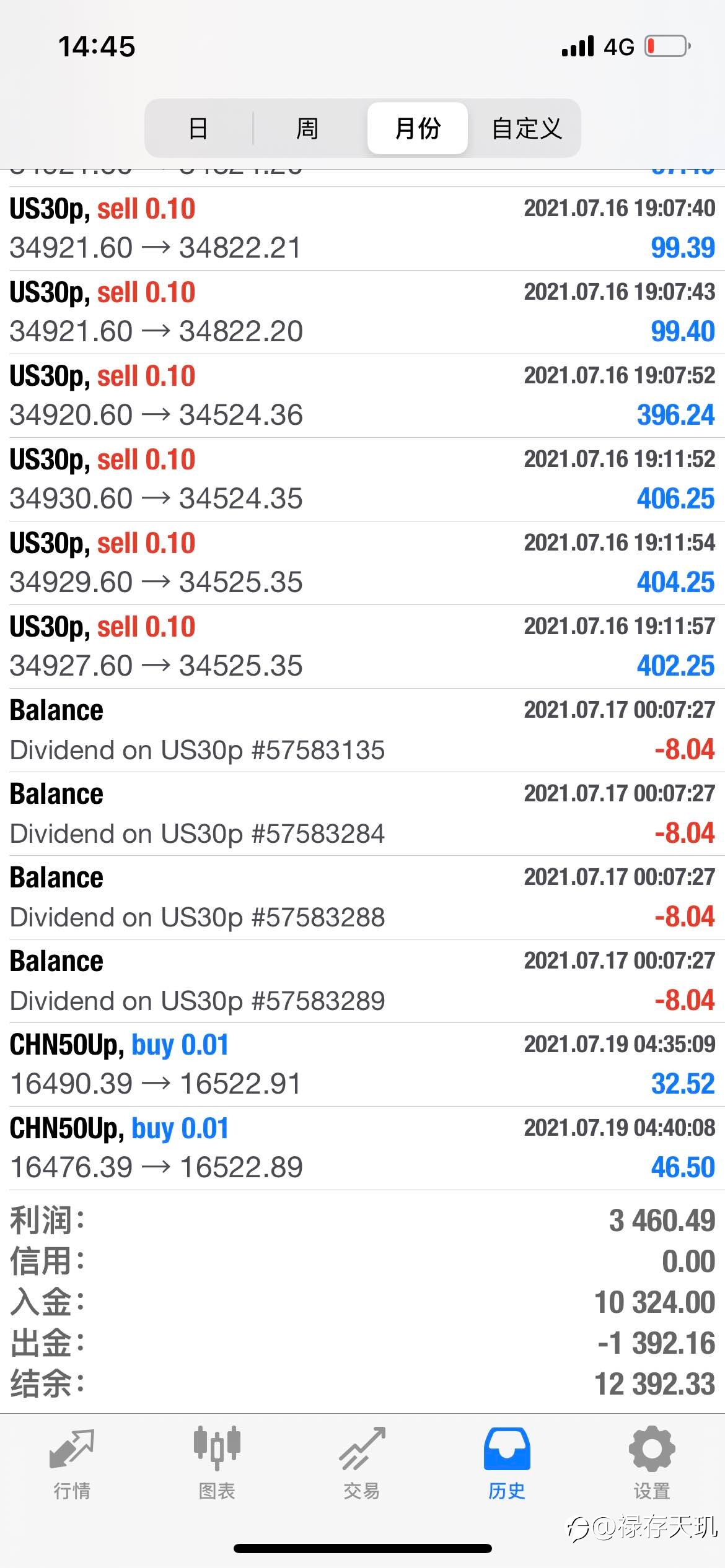
Task: Choose the 月份 (month) period
Action: tap(418, 128)
